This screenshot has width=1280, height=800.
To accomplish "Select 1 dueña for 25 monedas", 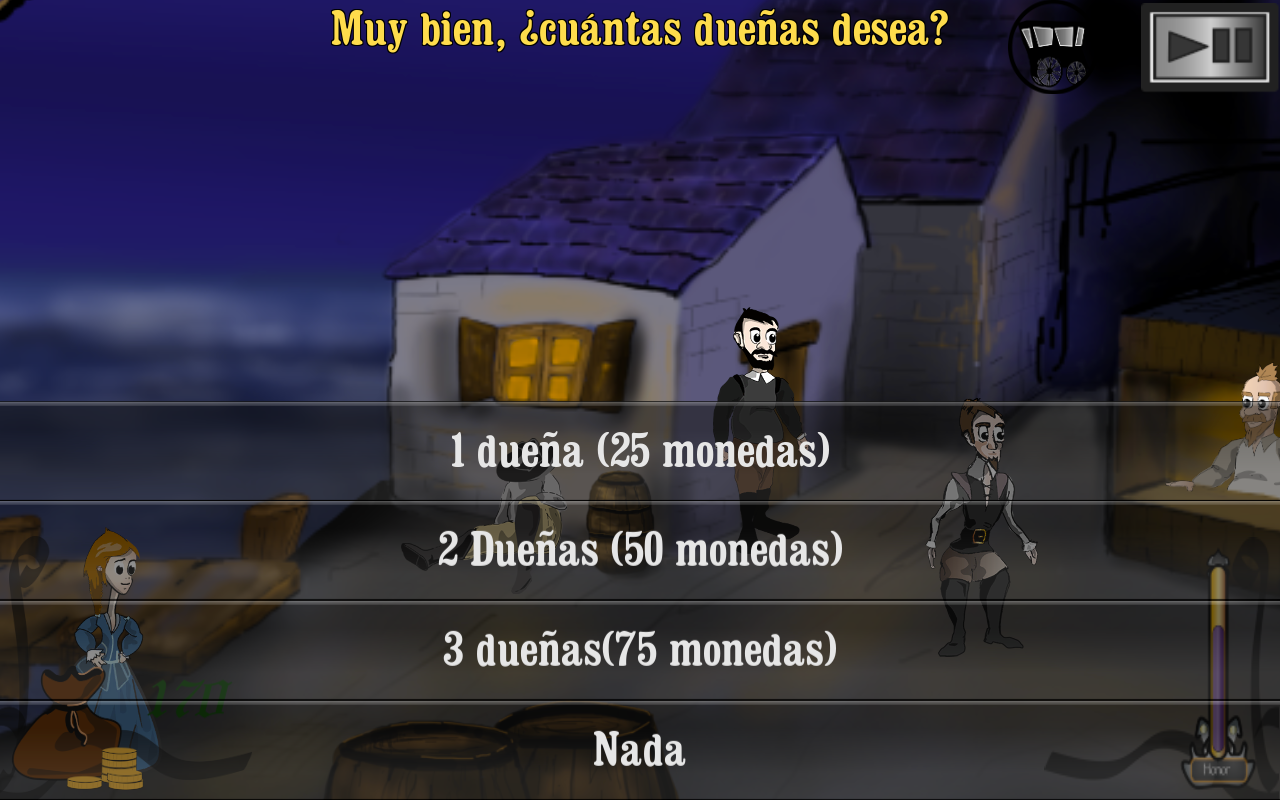I will 640,452.
